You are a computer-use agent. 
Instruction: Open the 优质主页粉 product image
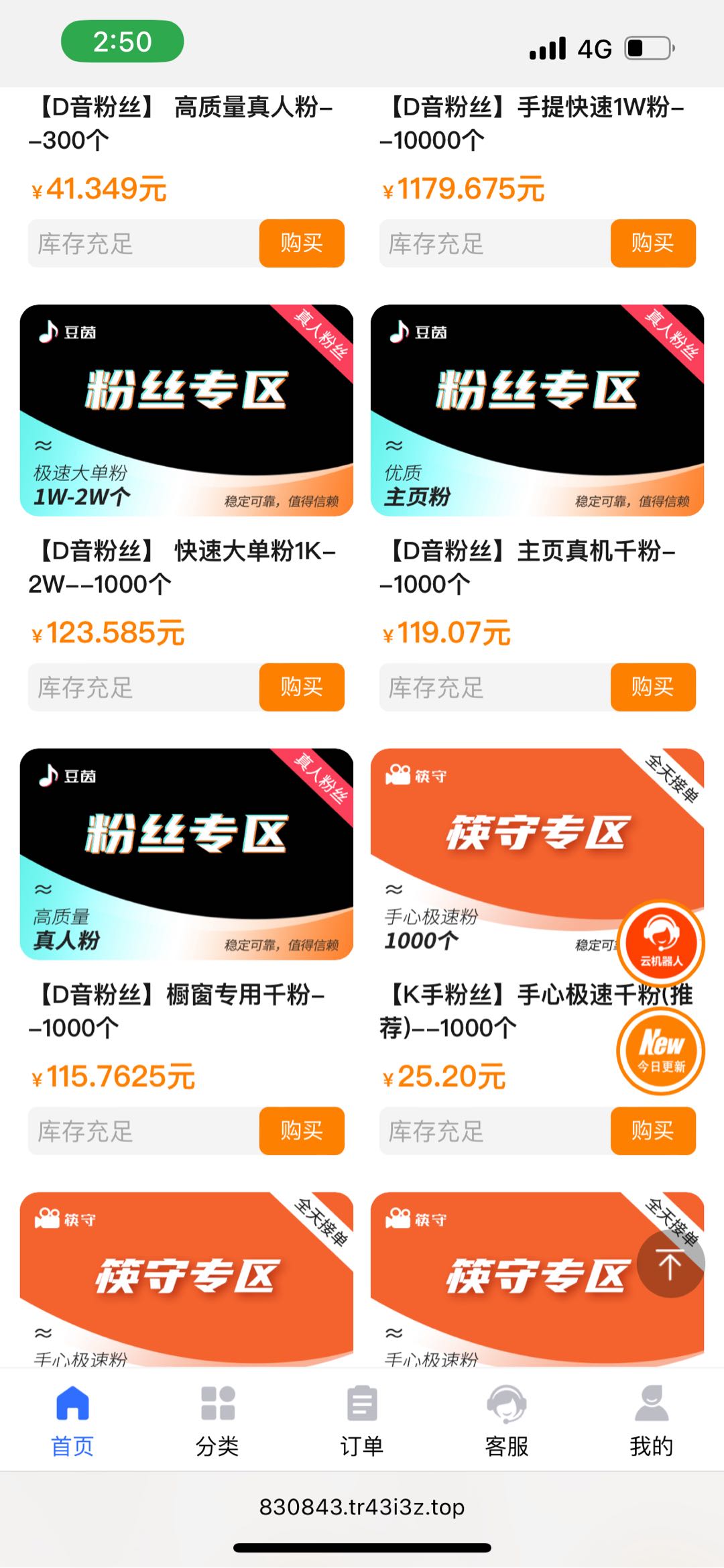coord(537,410)
